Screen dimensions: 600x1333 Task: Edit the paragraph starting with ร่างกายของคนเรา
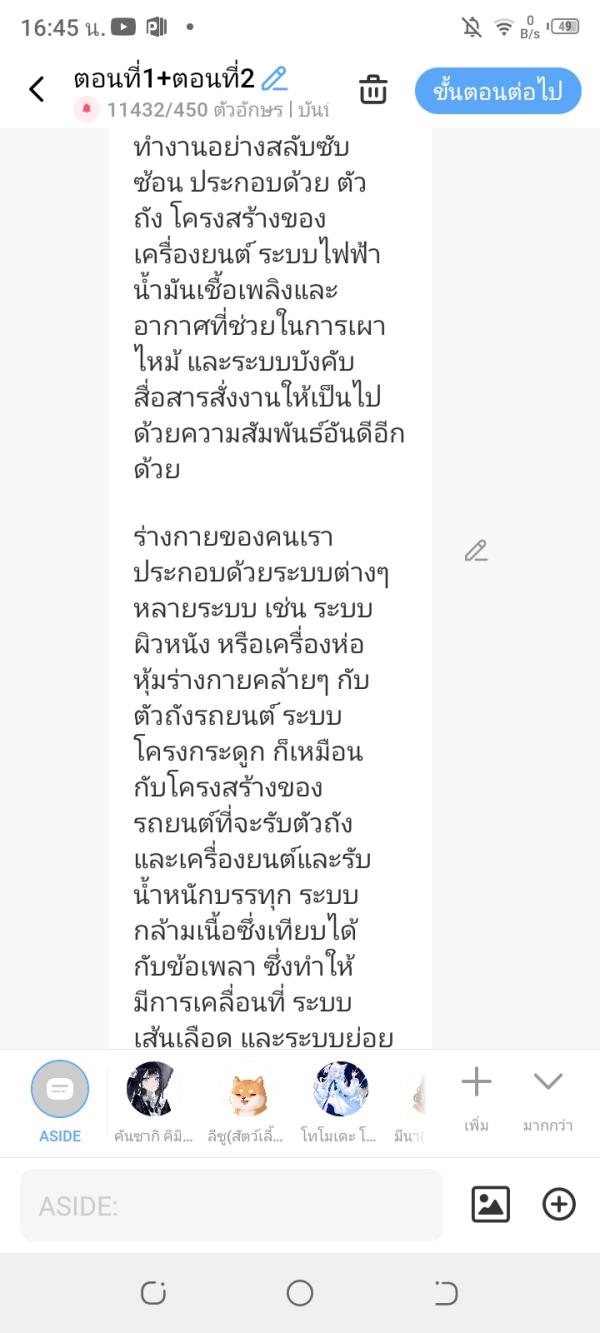476,551
